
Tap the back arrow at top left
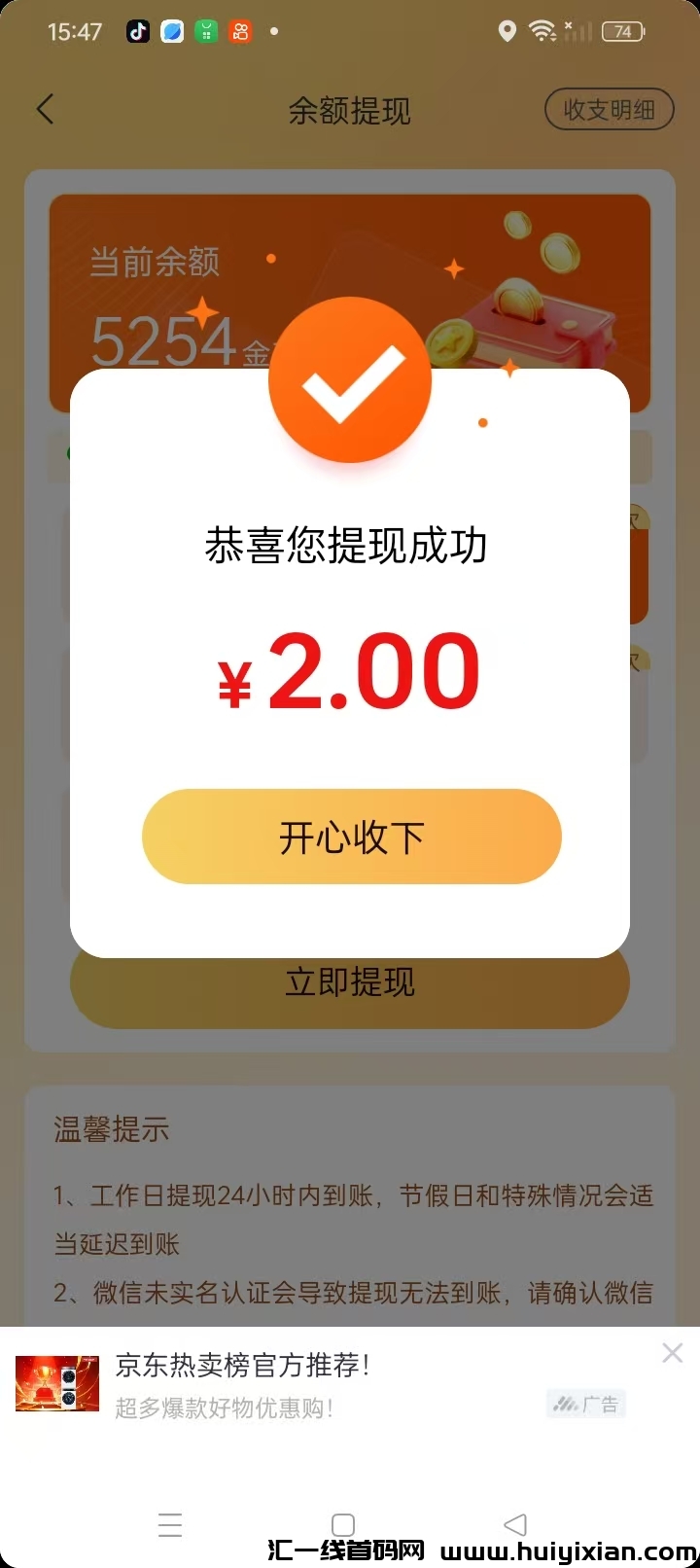(45, 109)
